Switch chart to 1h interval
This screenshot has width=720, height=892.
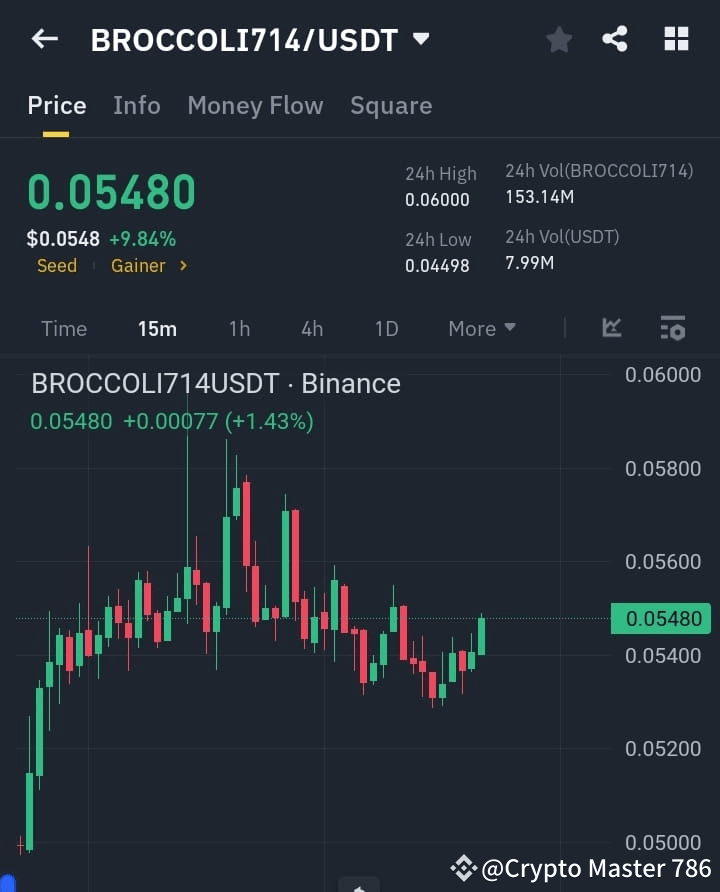[x=239, y=328]
